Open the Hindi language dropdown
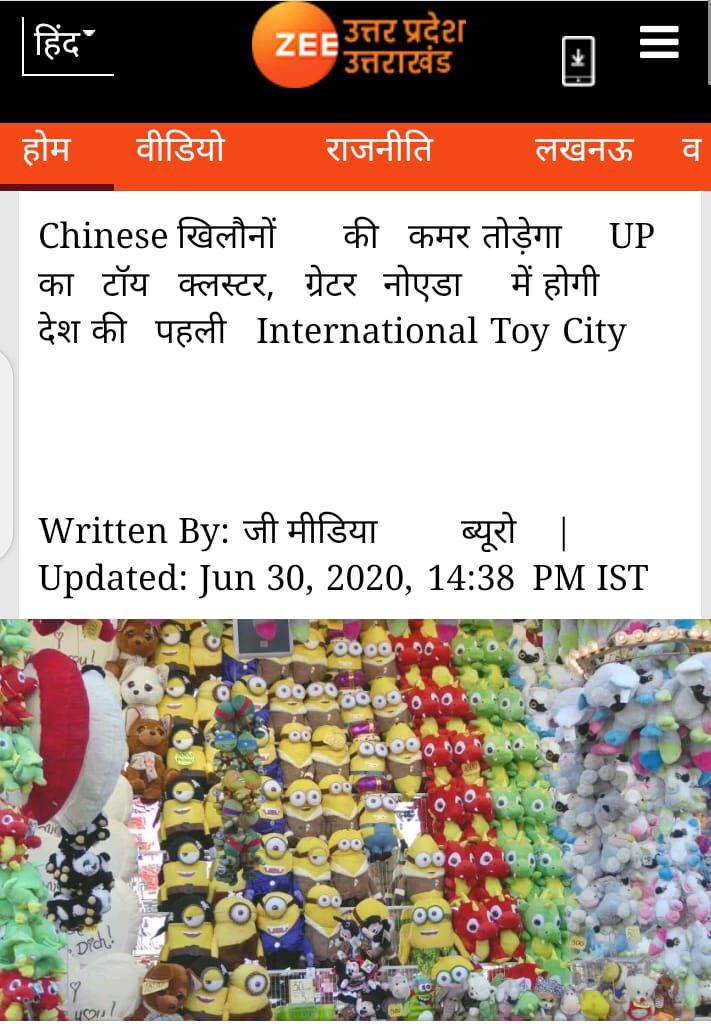711x1024 pixels. (66, 47)
